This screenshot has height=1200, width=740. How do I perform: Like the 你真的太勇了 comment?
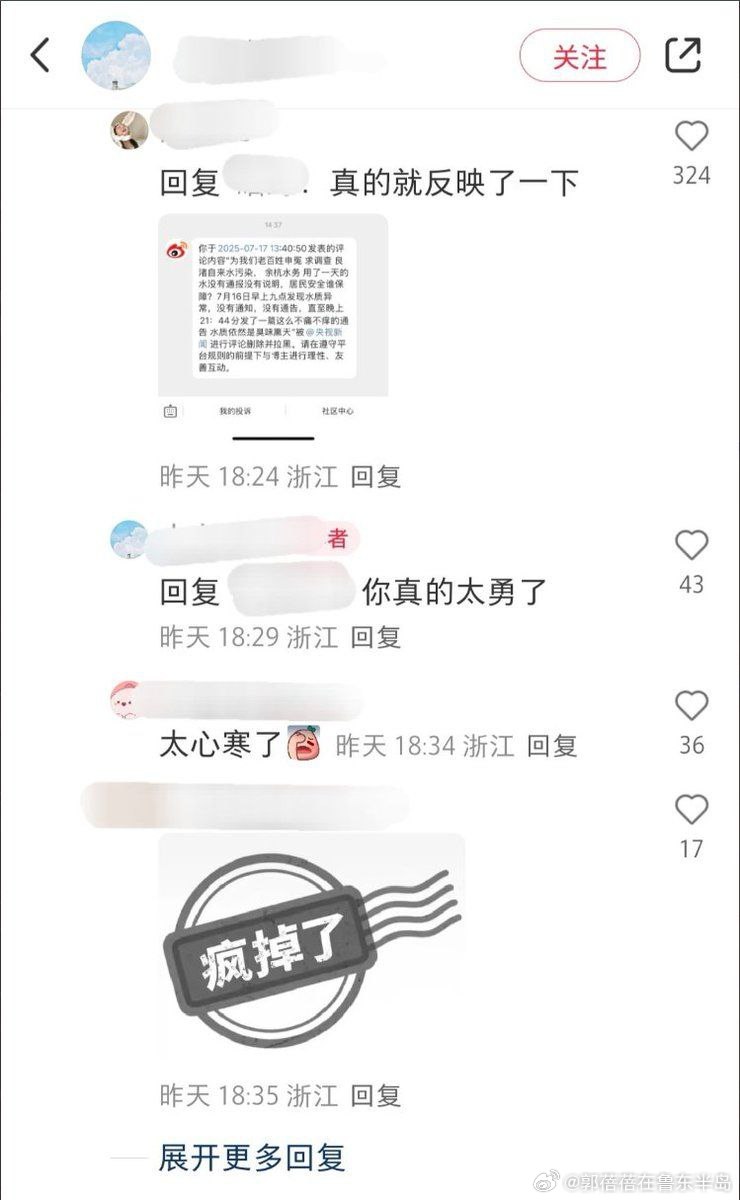tap(691, 546)
